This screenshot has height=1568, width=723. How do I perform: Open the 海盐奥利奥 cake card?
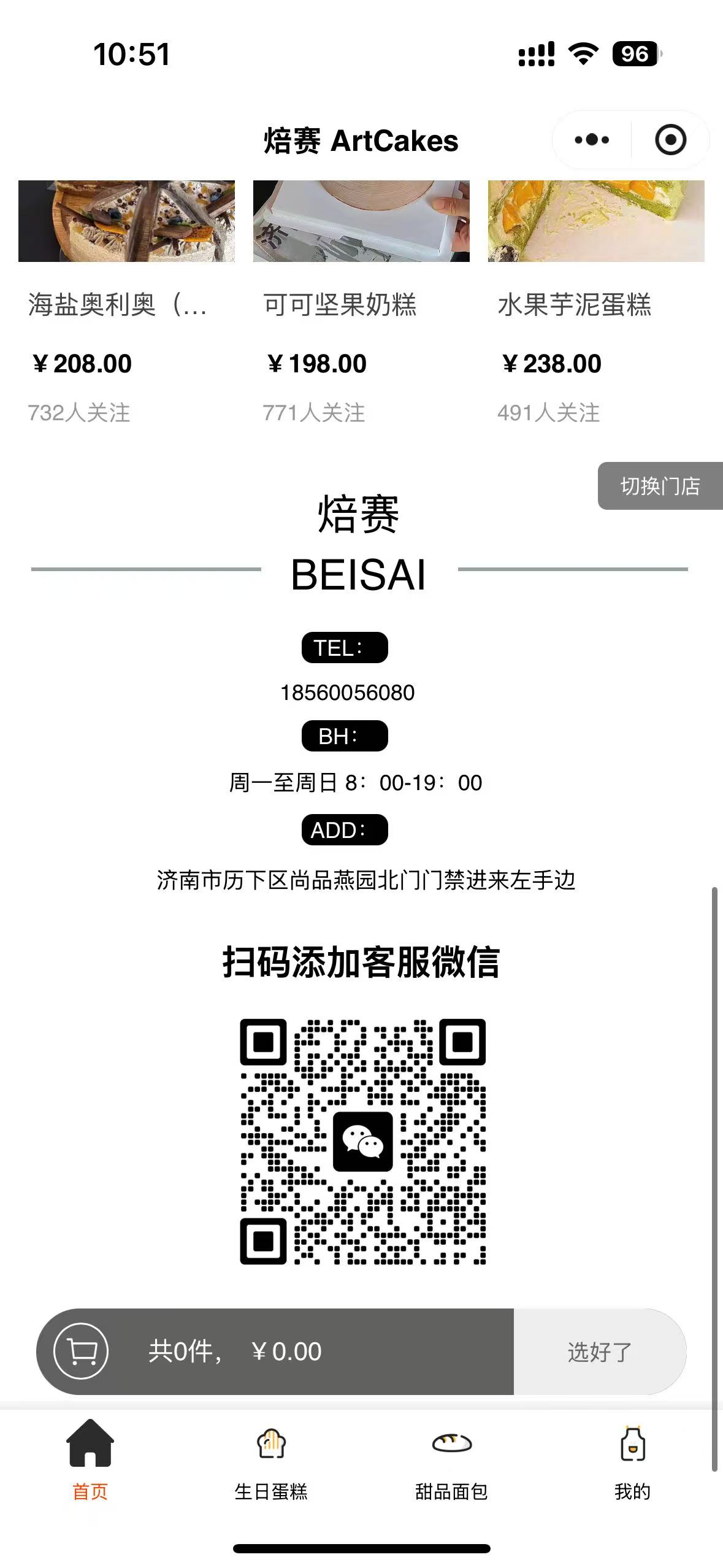[x=126, y=304]
